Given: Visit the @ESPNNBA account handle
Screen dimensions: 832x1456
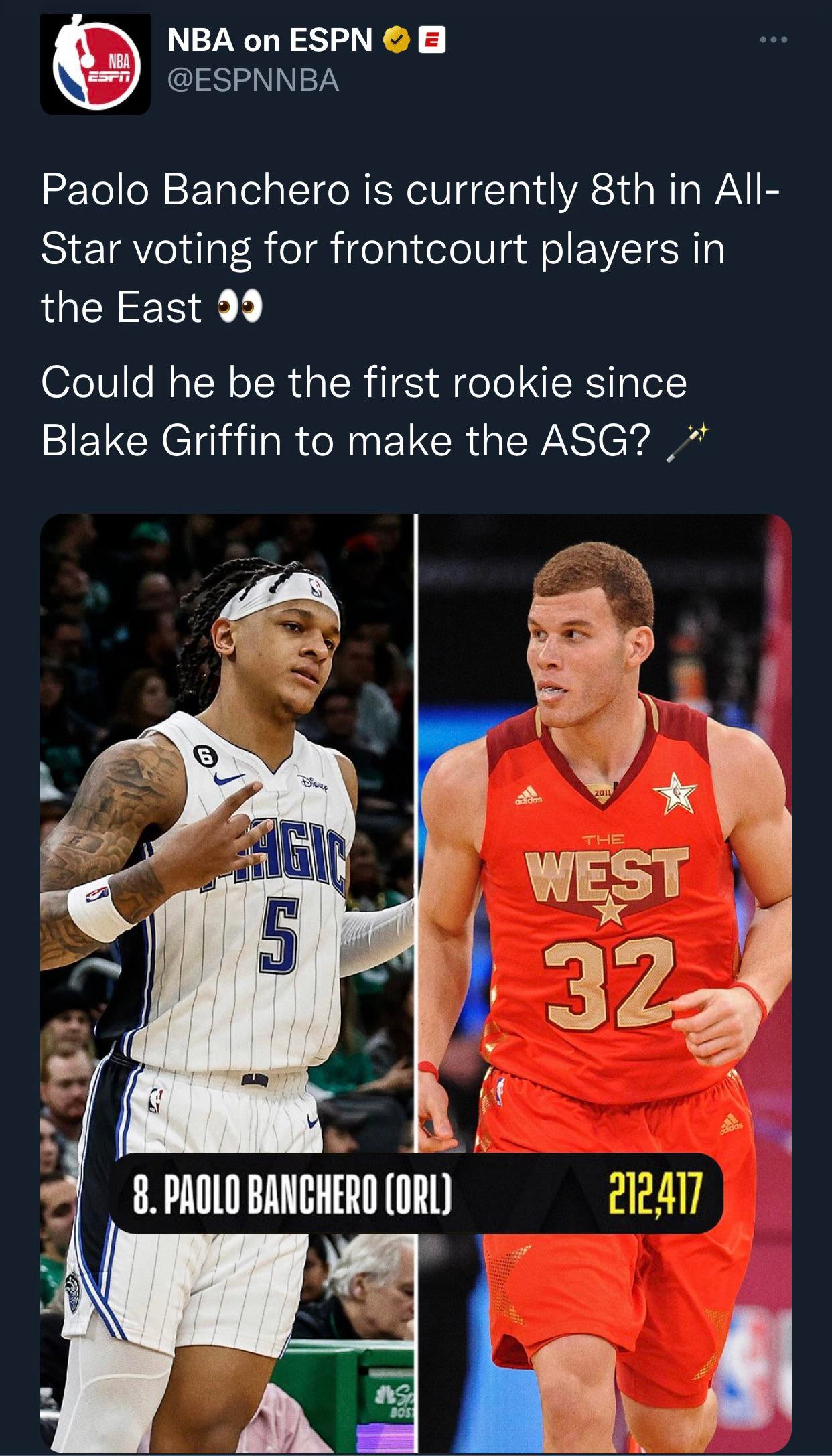Looking at the screenshot, I should pyautogui.click(x=253, y=81).
